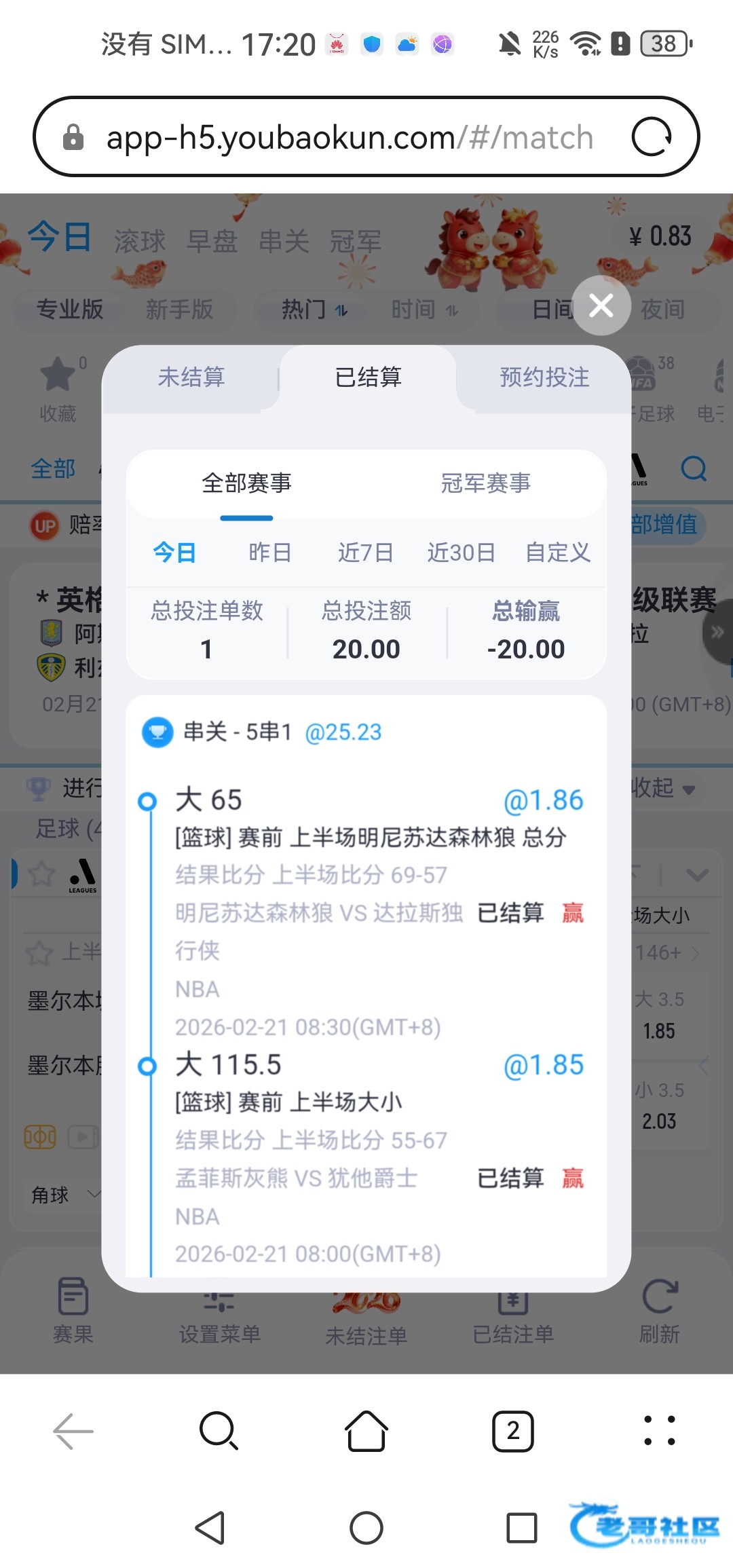This screenshot has height=1568, width=733.
Task: Open browser four-dot menu
Action: tap(659, 1431)
